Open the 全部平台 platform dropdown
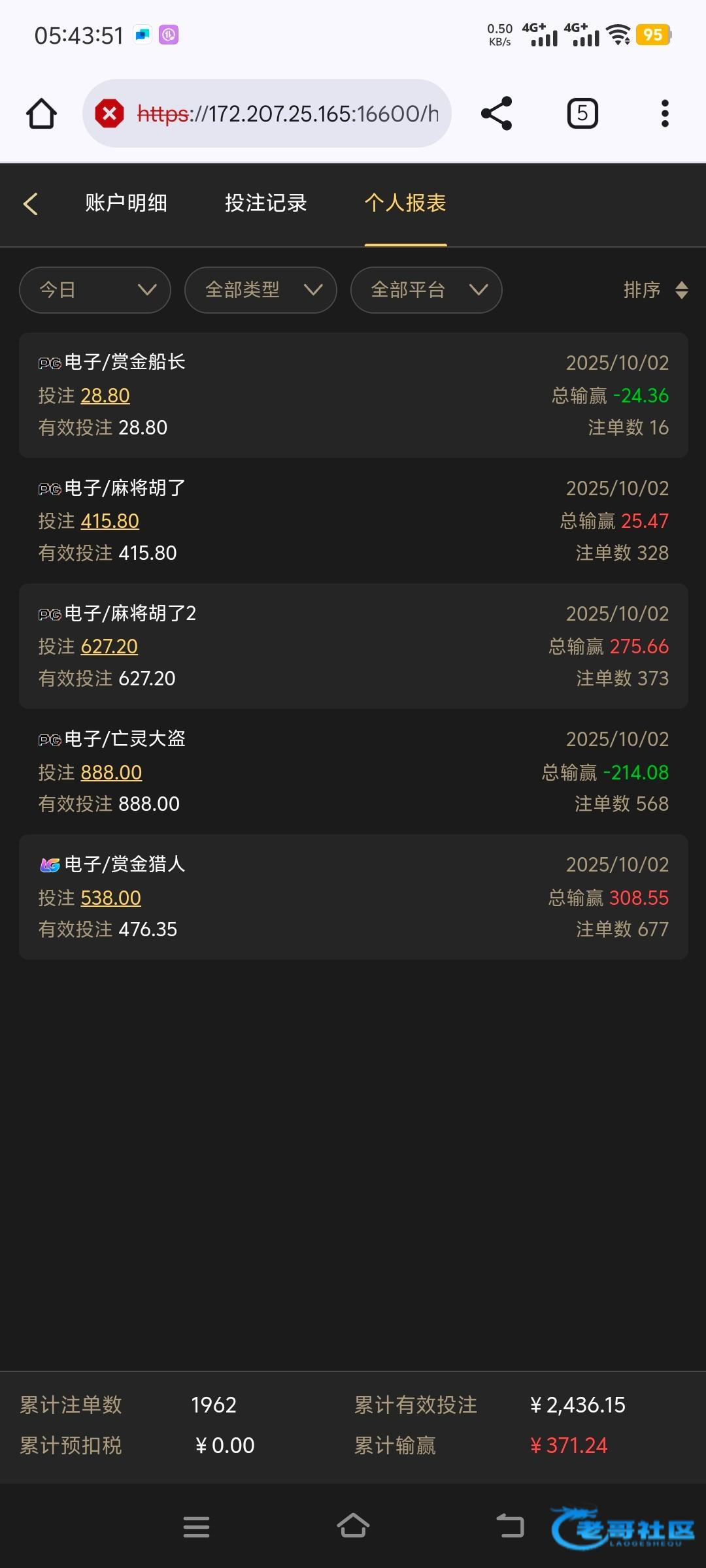Screen dimensions: 706x1568 click(x=426, y=289)
